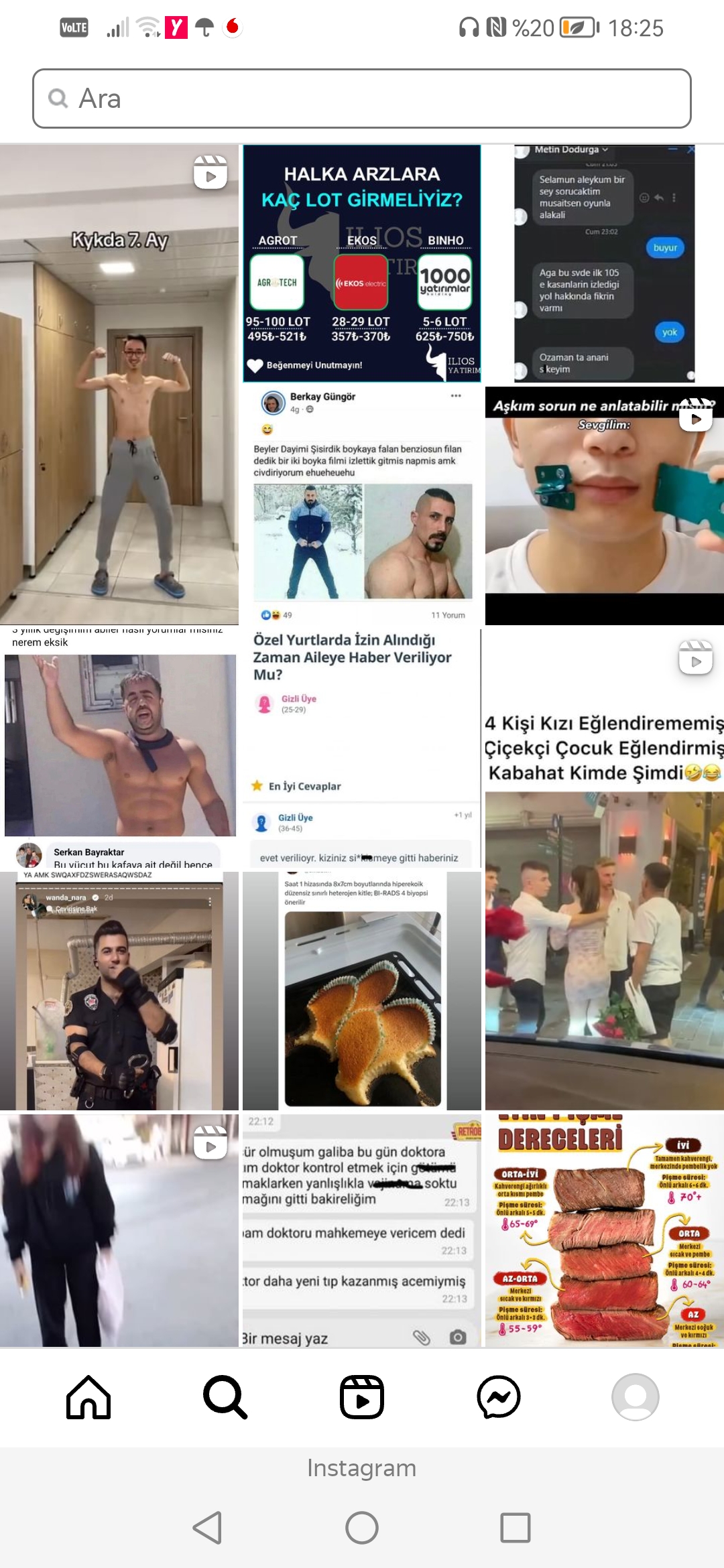Open the Metin Dodurga chat screenshot post
724x1568 pixels.
point(604,263)
